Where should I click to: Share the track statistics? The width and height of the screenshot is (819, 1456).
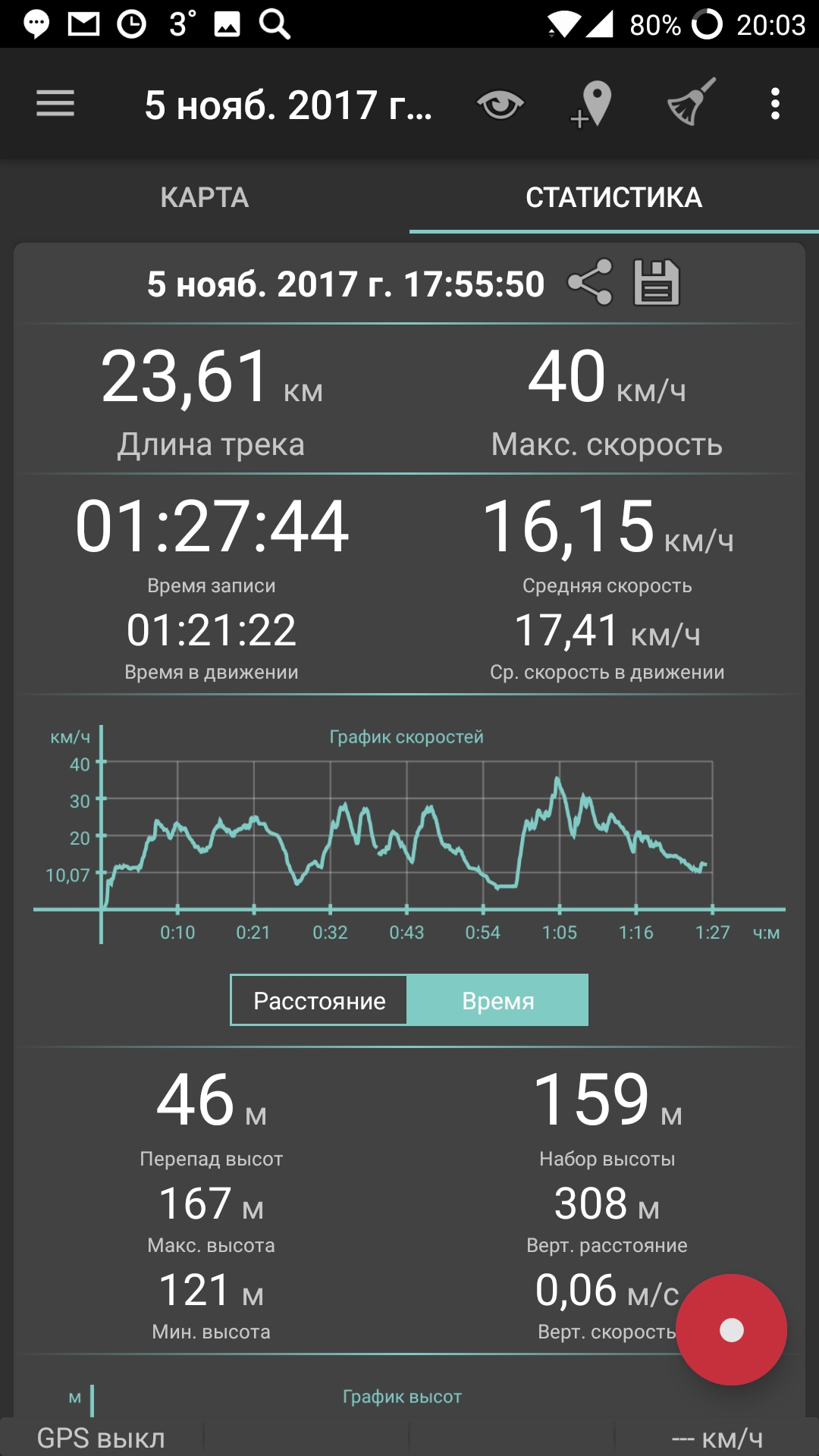click(590, 283)
